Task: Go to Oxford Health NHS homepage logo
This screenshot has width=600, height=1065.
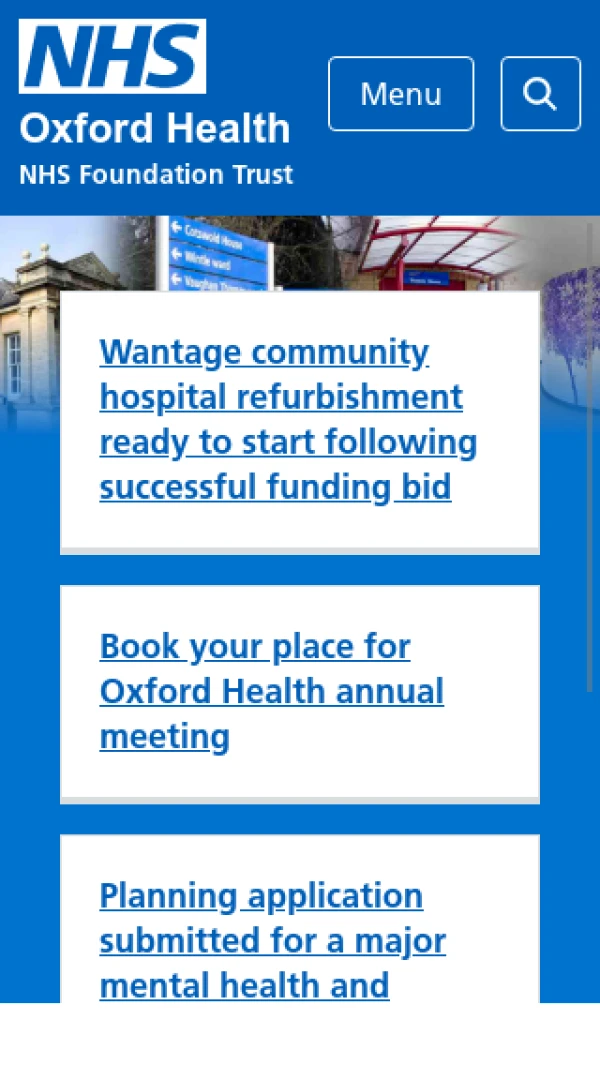Action: pyautogui.click(x=155, y=104)
